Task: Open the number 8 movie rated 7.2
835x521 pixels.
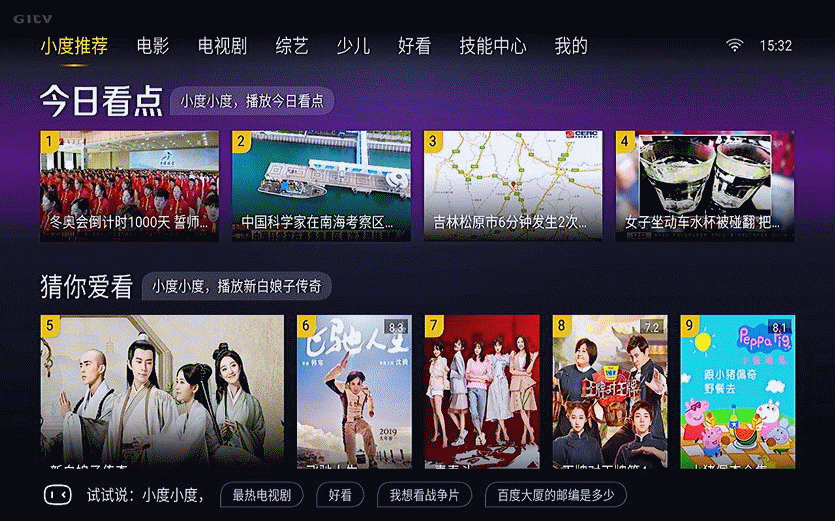Action: click(610, 392)
